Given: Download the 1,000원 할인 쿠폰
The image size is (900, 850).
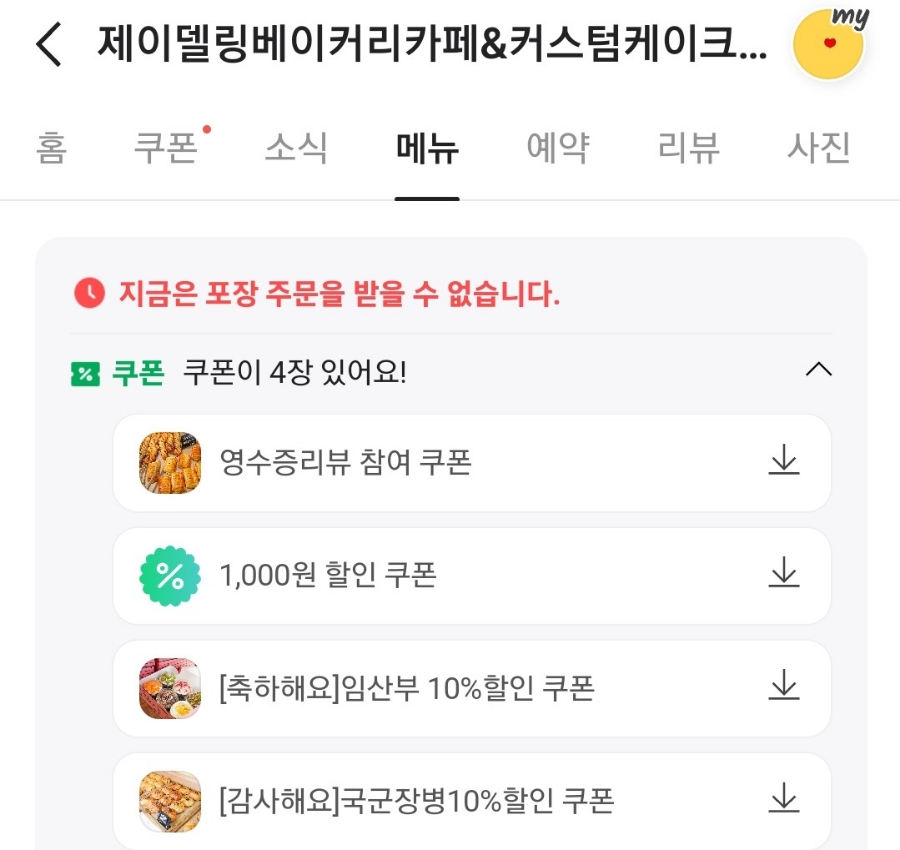Looking at the screenshot, I should click(784, 575).
